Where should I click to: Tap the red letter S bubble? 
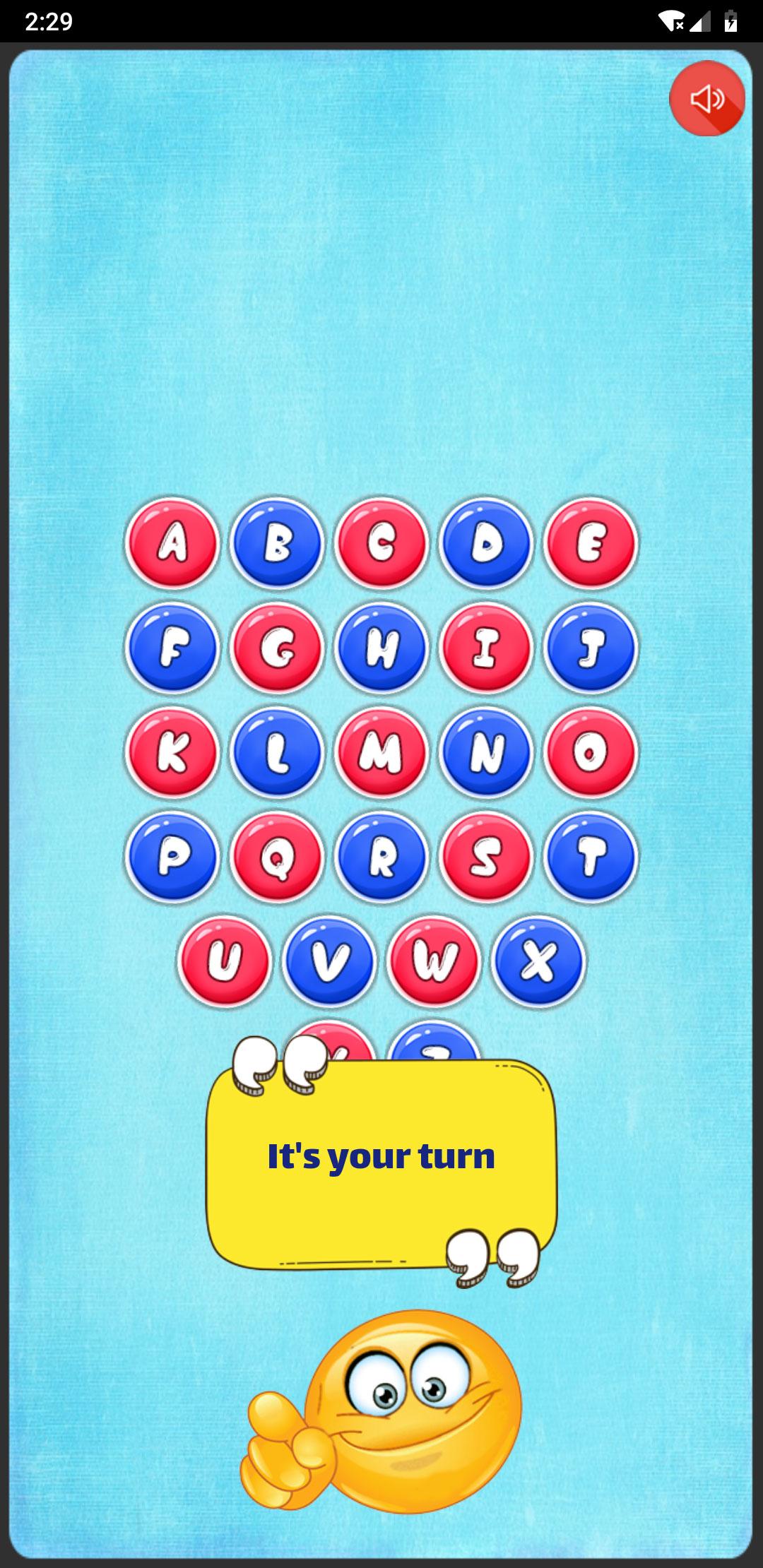tap(486, 857)
